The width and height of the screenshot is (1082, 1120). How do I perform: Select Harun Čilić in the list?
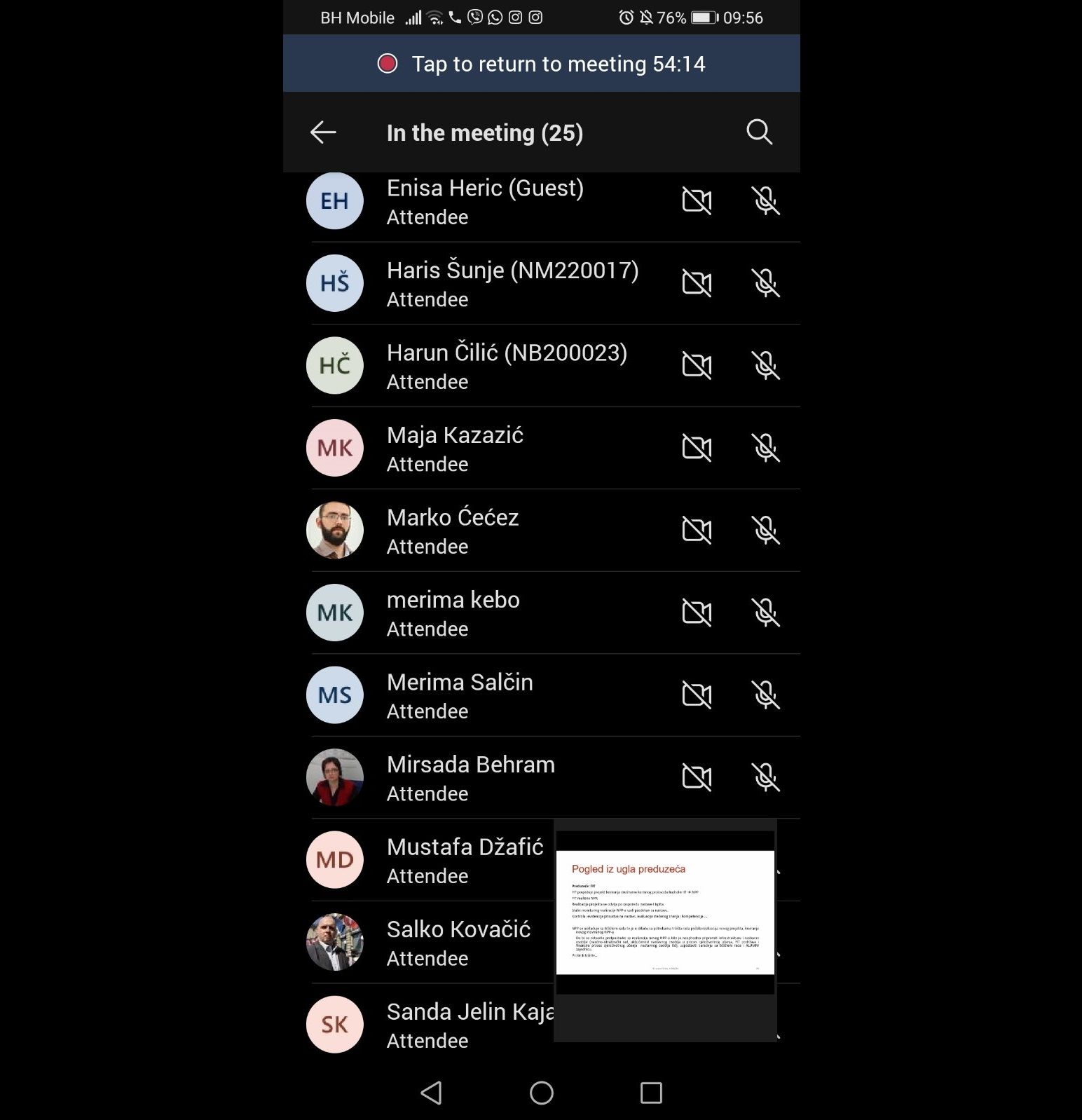[x=507, y=366]
